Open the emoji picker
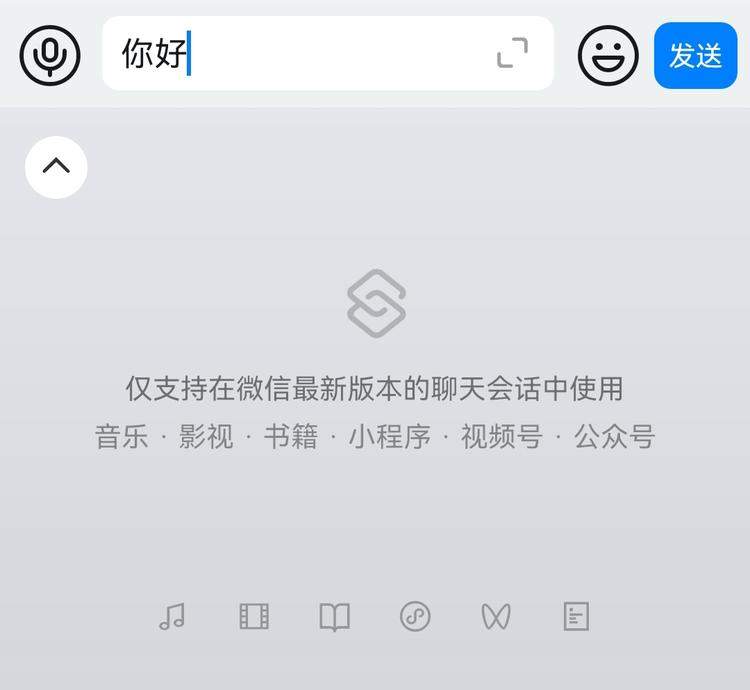This screenshot has width=750, height=690. pos(608,55)
